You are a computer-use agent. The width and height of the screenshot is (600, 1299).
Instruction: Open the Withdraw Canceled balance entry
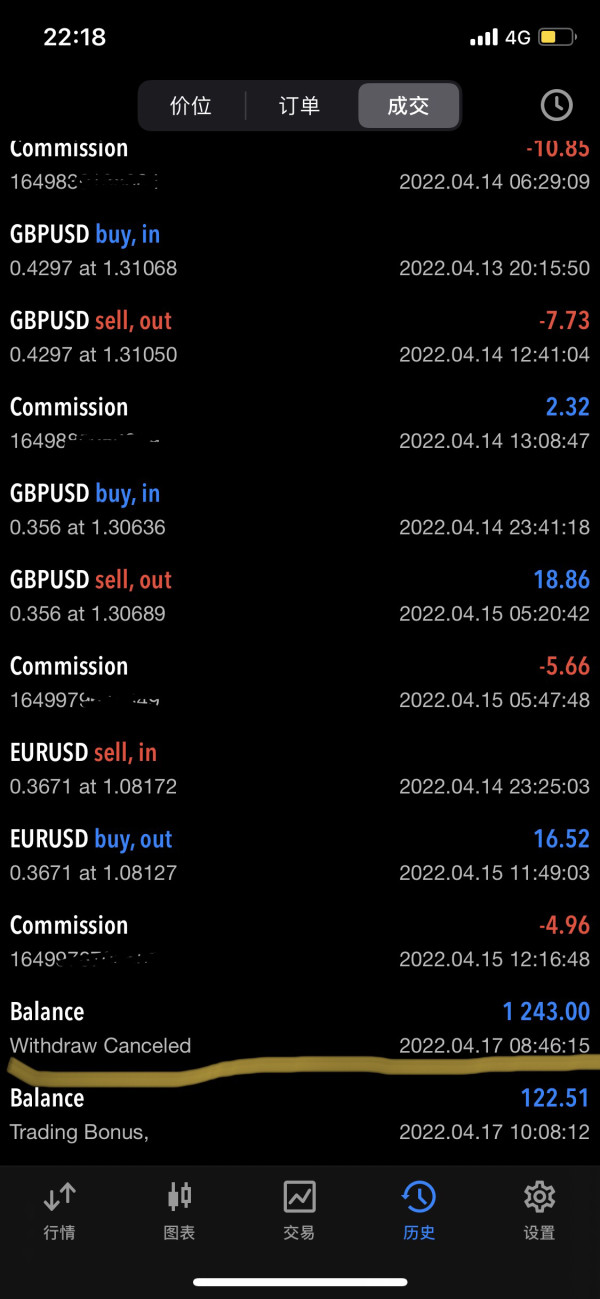(299, 1027)
